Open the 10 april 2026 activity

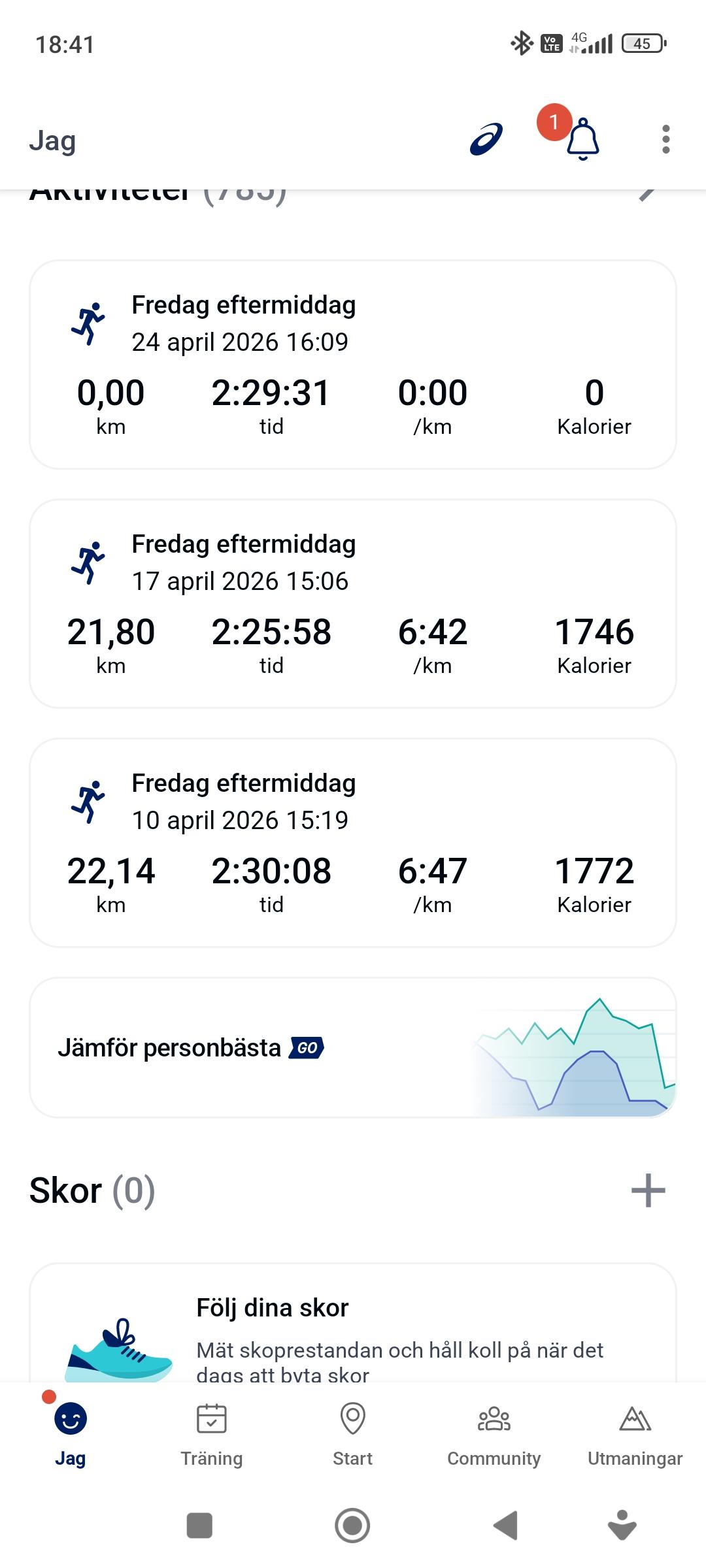353,842
